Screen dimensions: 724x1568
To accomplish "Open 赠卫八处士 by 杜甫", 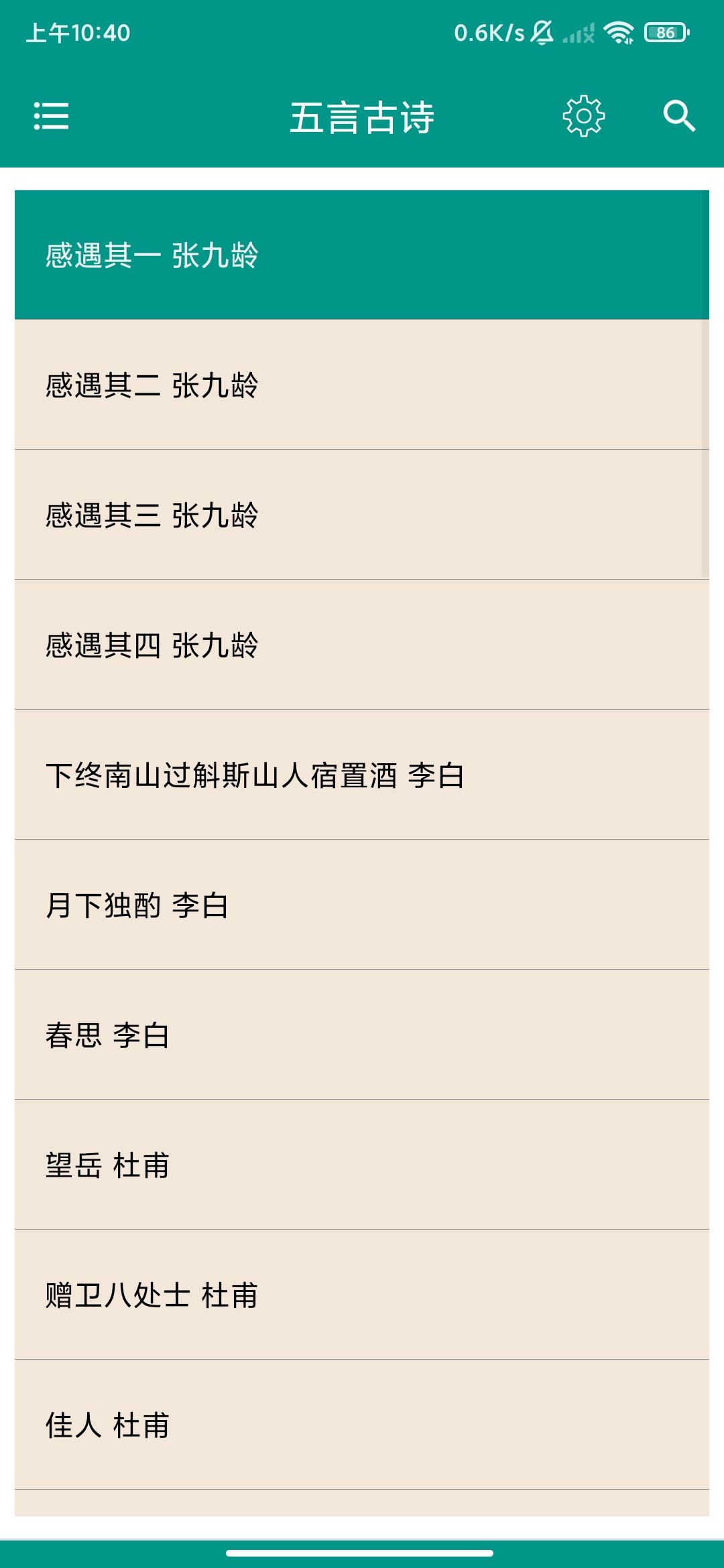I will click(362, 1295).
